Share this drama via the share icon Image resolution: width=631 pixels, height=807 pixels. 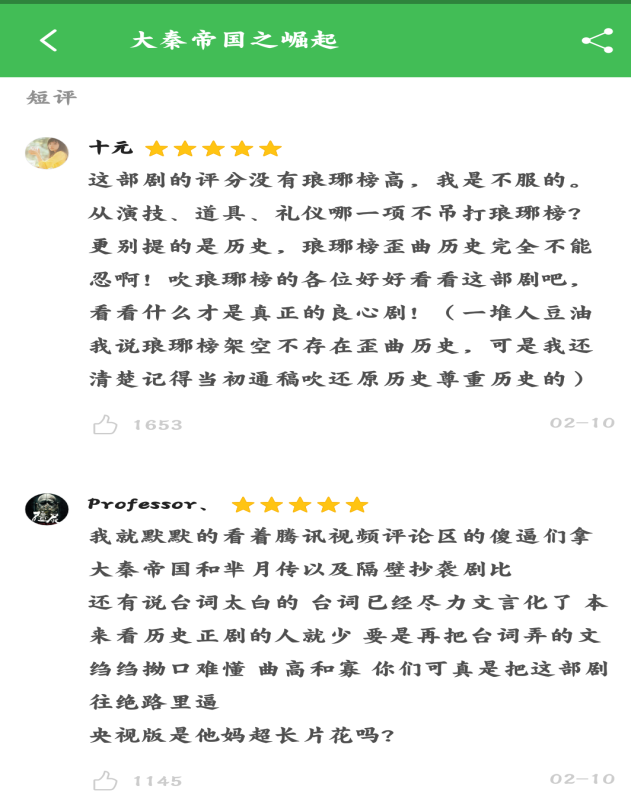click(596, 41)
